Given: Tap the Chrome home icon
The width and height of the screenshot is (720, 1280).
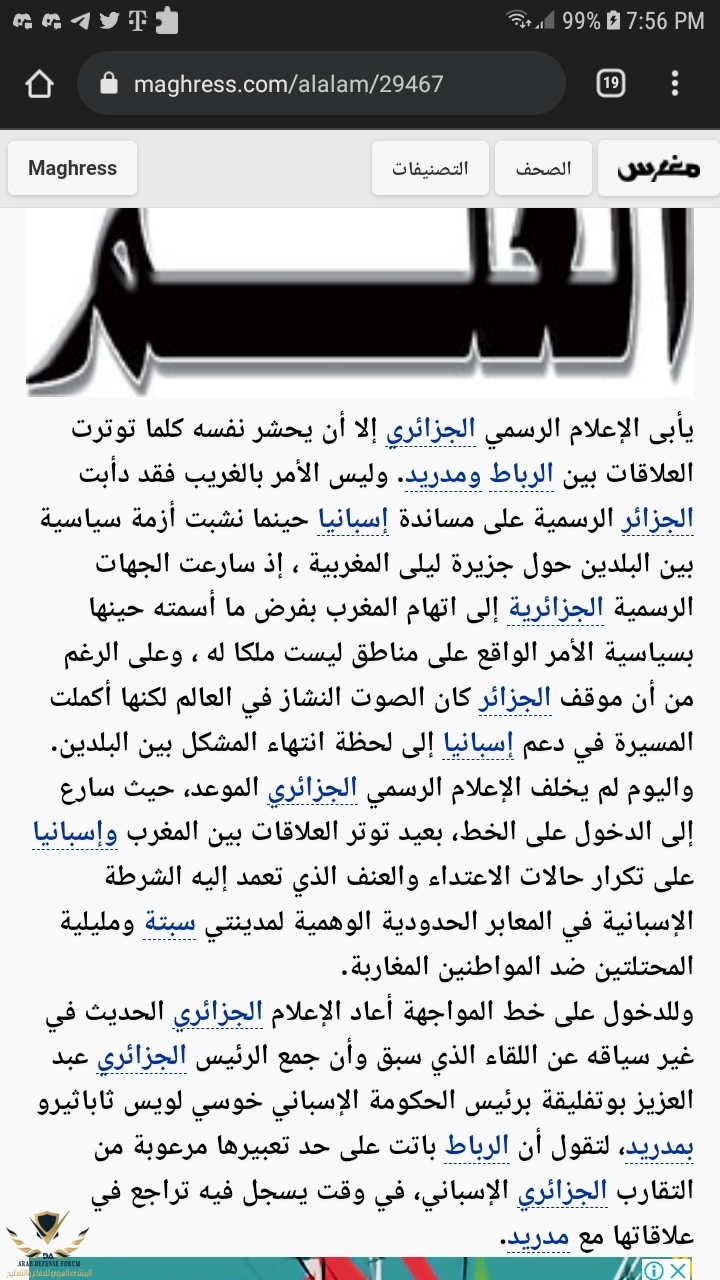Looking at the screenshot, I should pyautogui.click(x=39, y=84).
